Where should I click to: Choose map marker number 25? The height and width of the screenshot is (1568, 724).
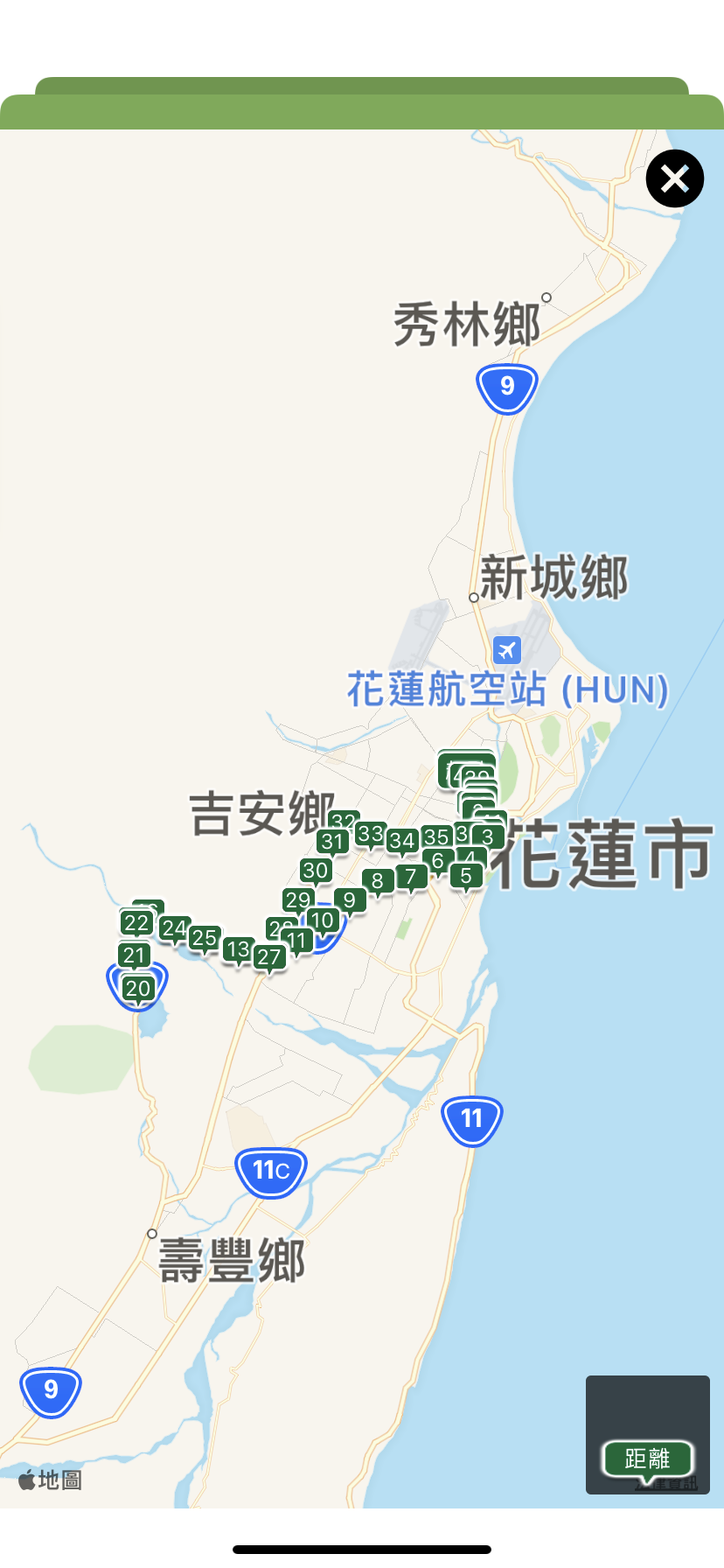205,938
